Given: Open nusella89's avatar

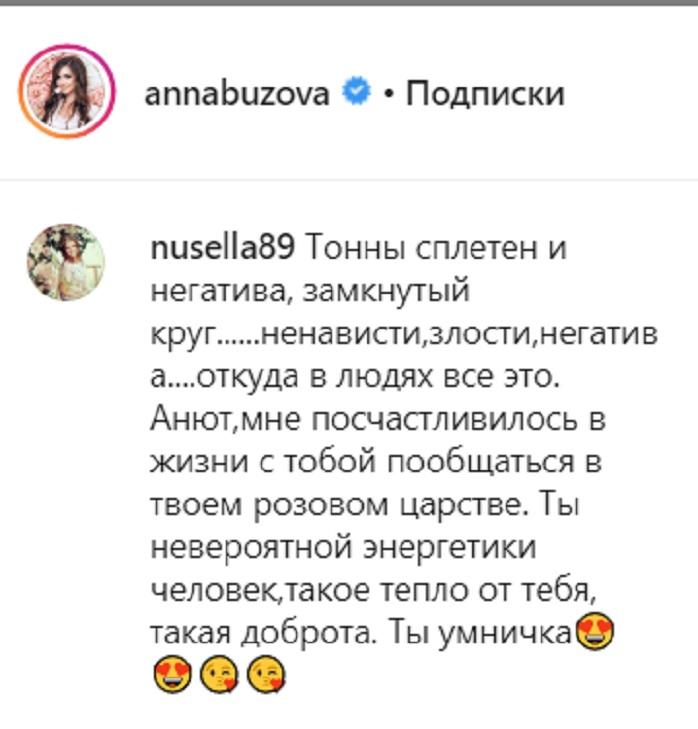Looking at the screenshot, I should [66, 263].
